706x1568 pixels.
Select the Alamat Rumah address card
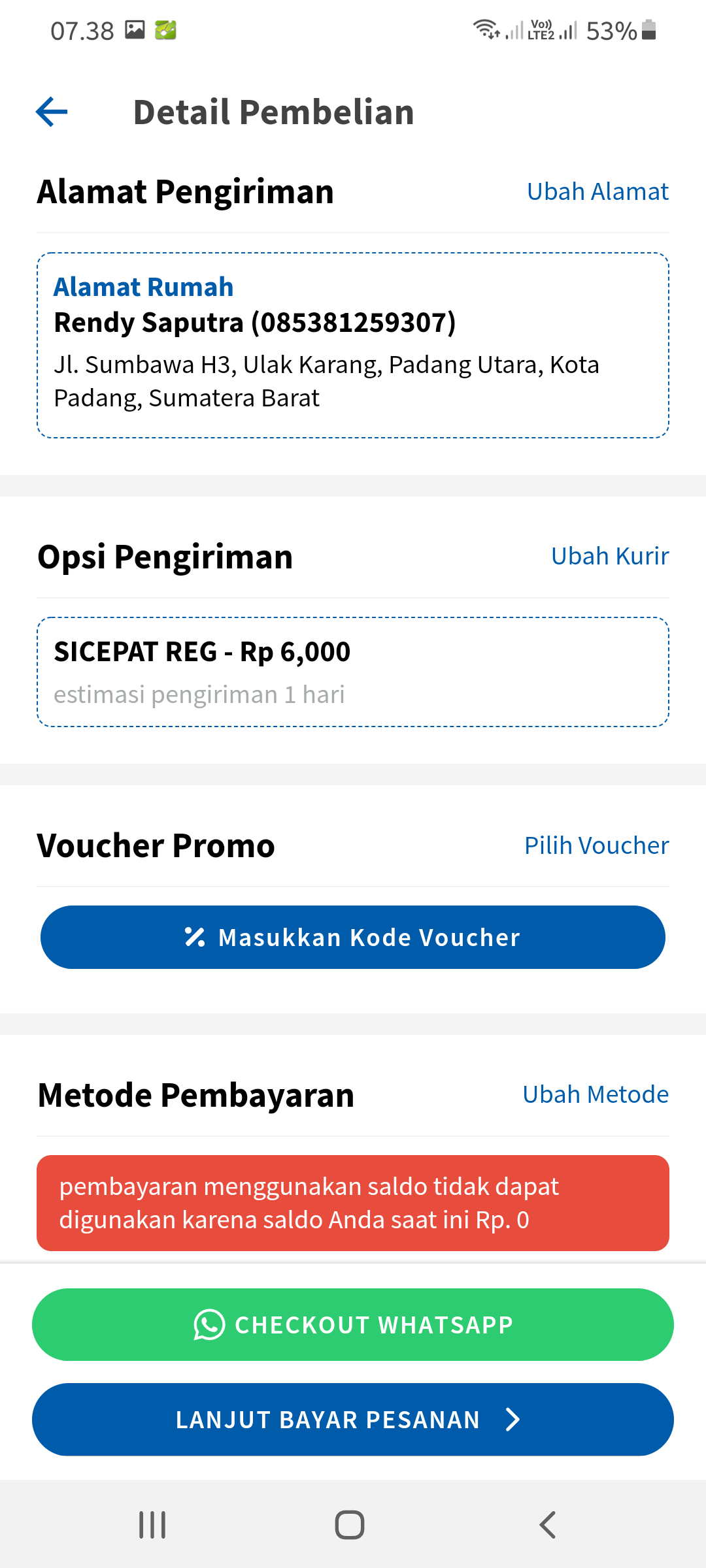353,344
